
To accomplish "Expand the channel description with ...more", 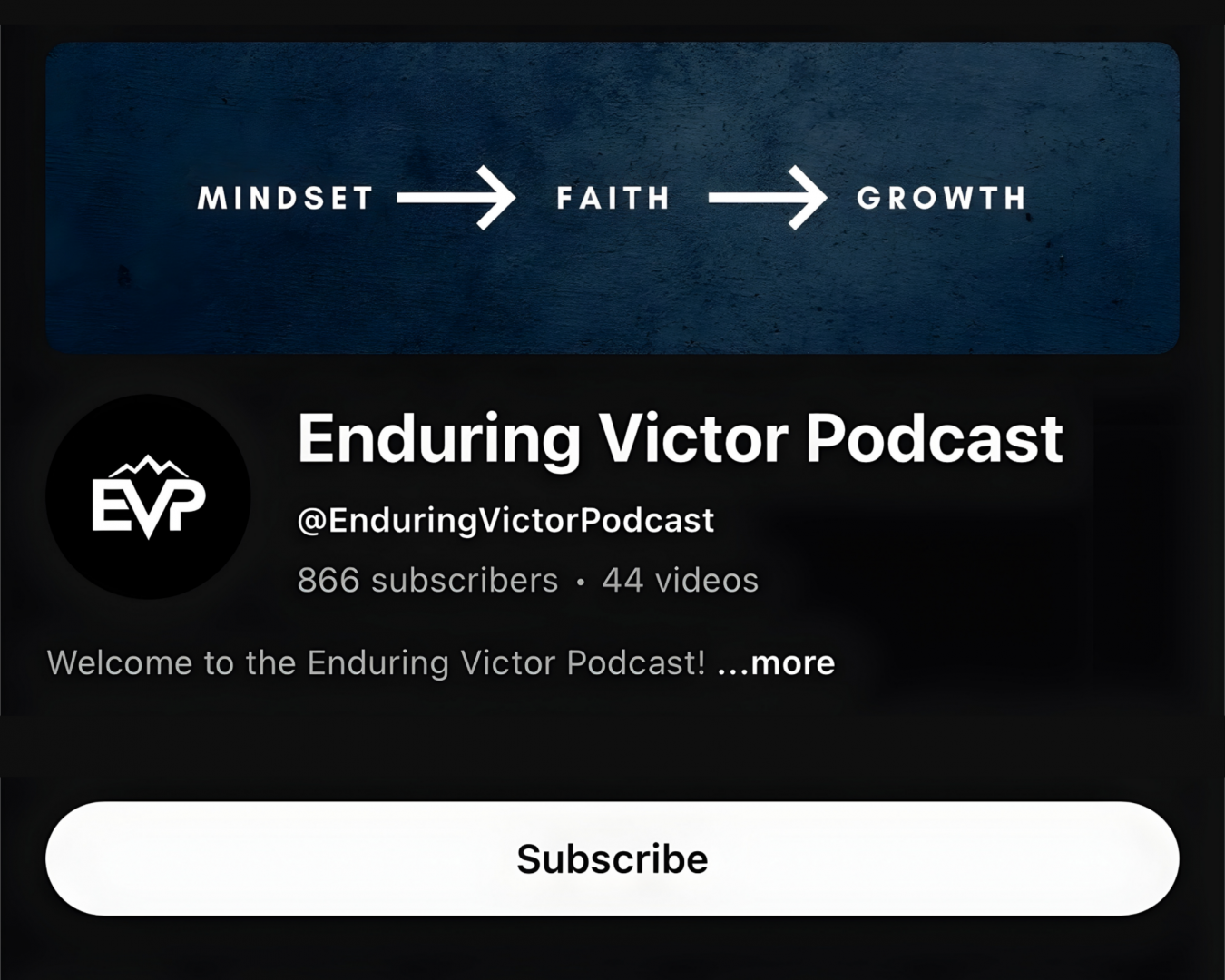I will 777,663.
